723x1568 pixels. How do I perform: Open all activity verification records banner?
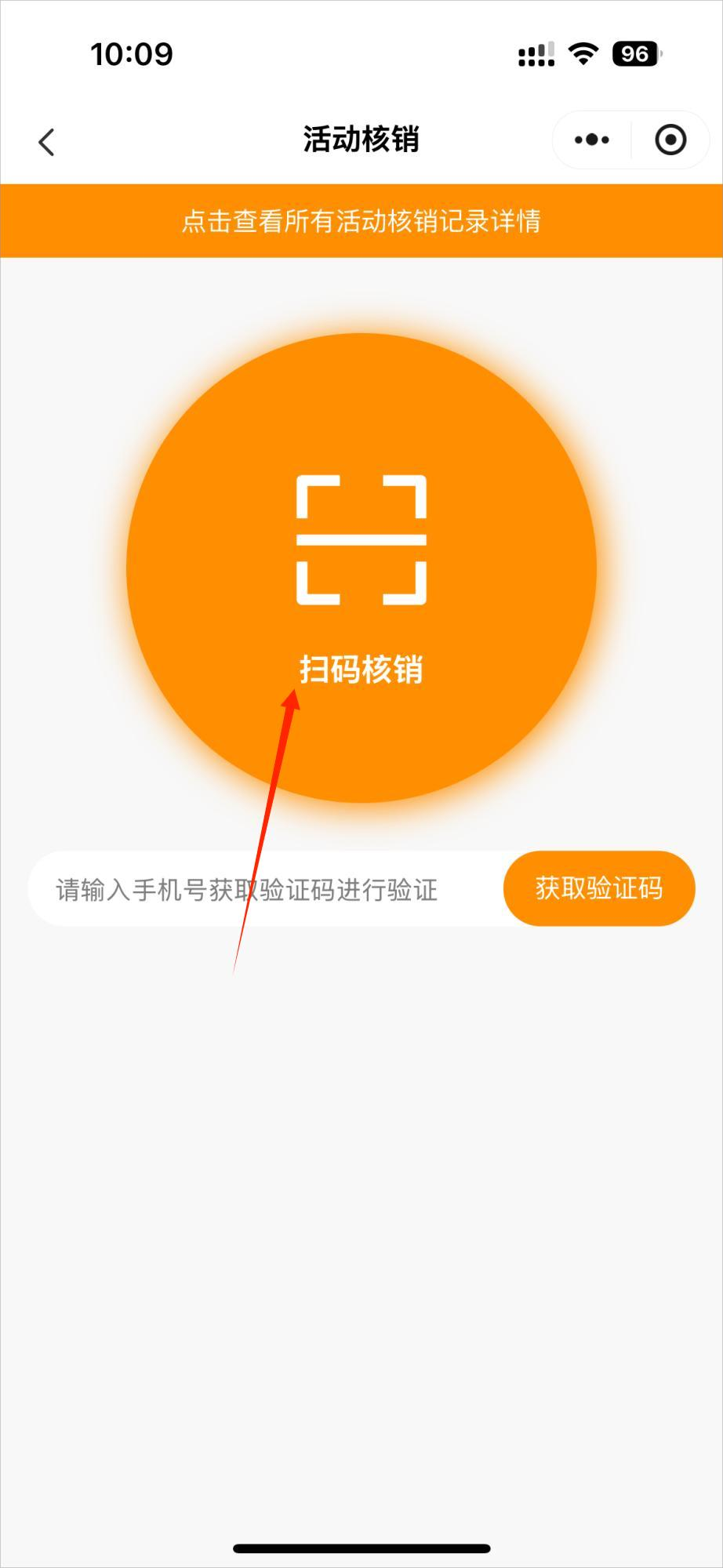(x=361, y=221)
